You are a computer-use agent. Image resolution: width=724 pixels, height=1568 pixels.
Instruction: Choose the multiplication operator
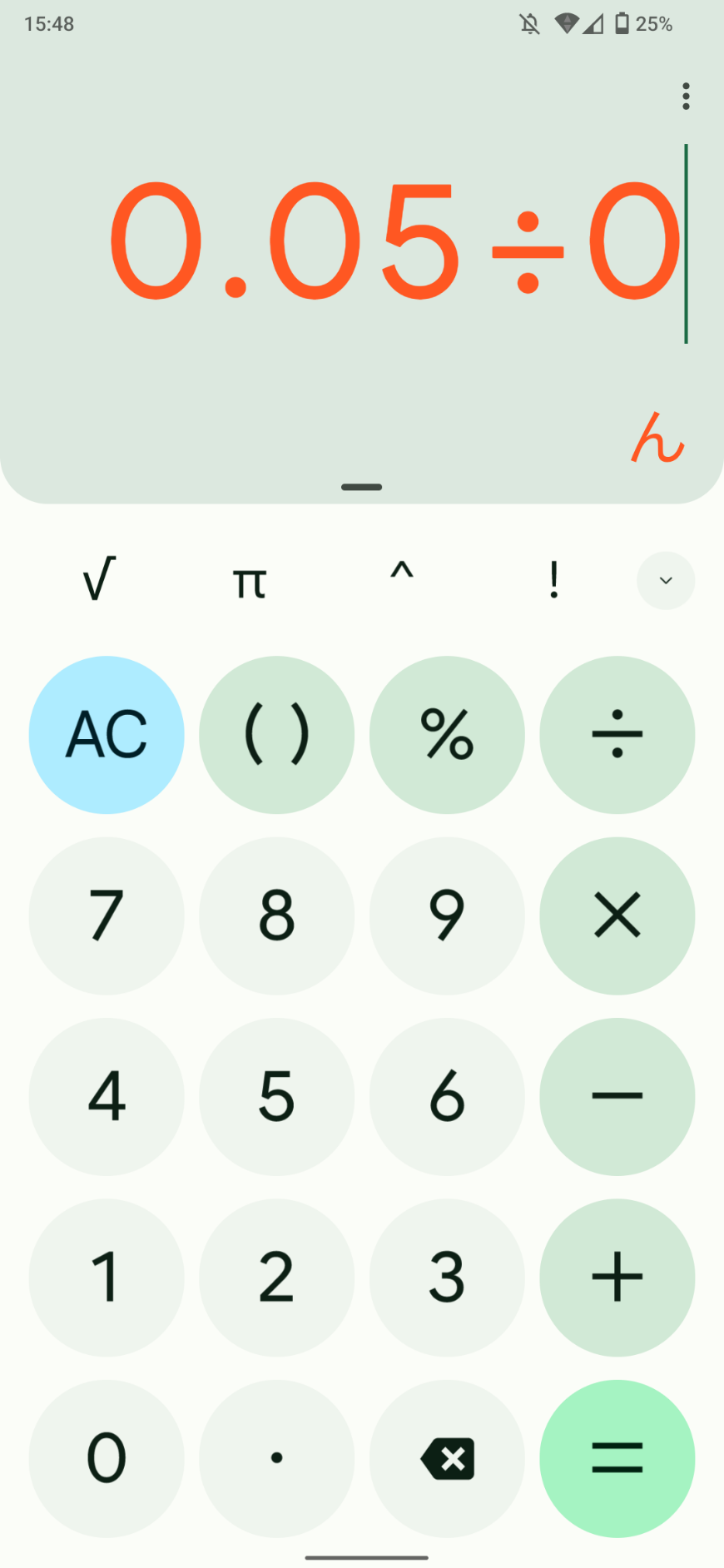pyautogui.click(x=617, y=915)
